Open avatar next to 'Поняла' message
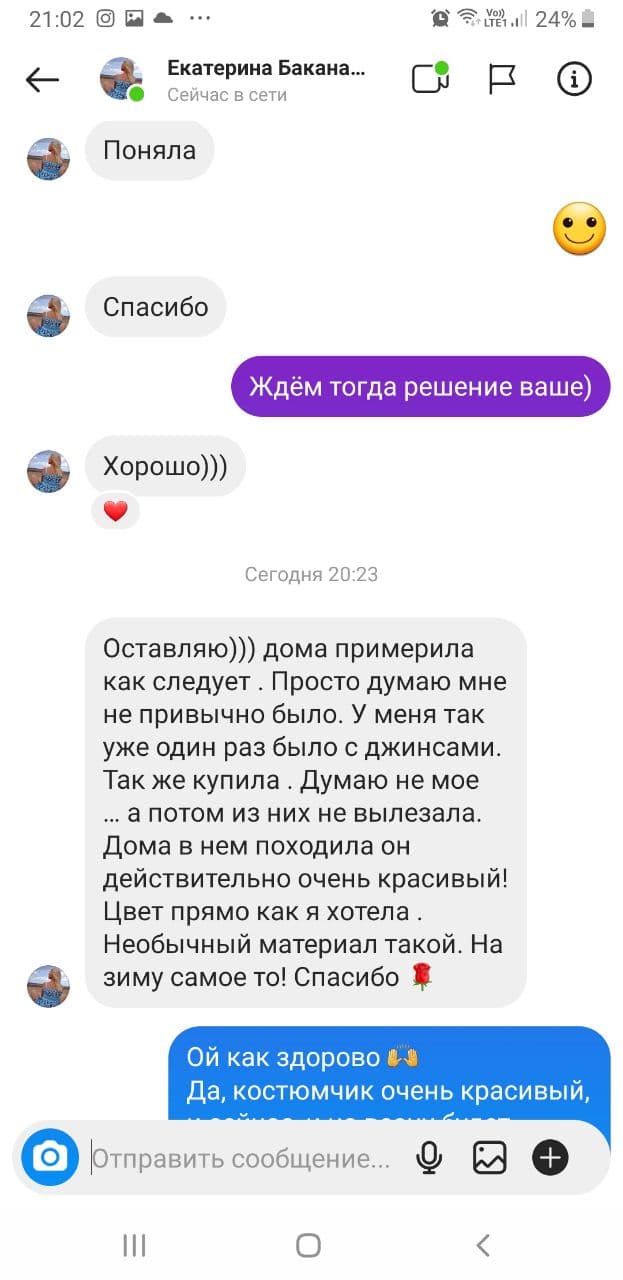The height and width of the screenshot is (1280, 623). pyautogui.click(x=48, y=159)
